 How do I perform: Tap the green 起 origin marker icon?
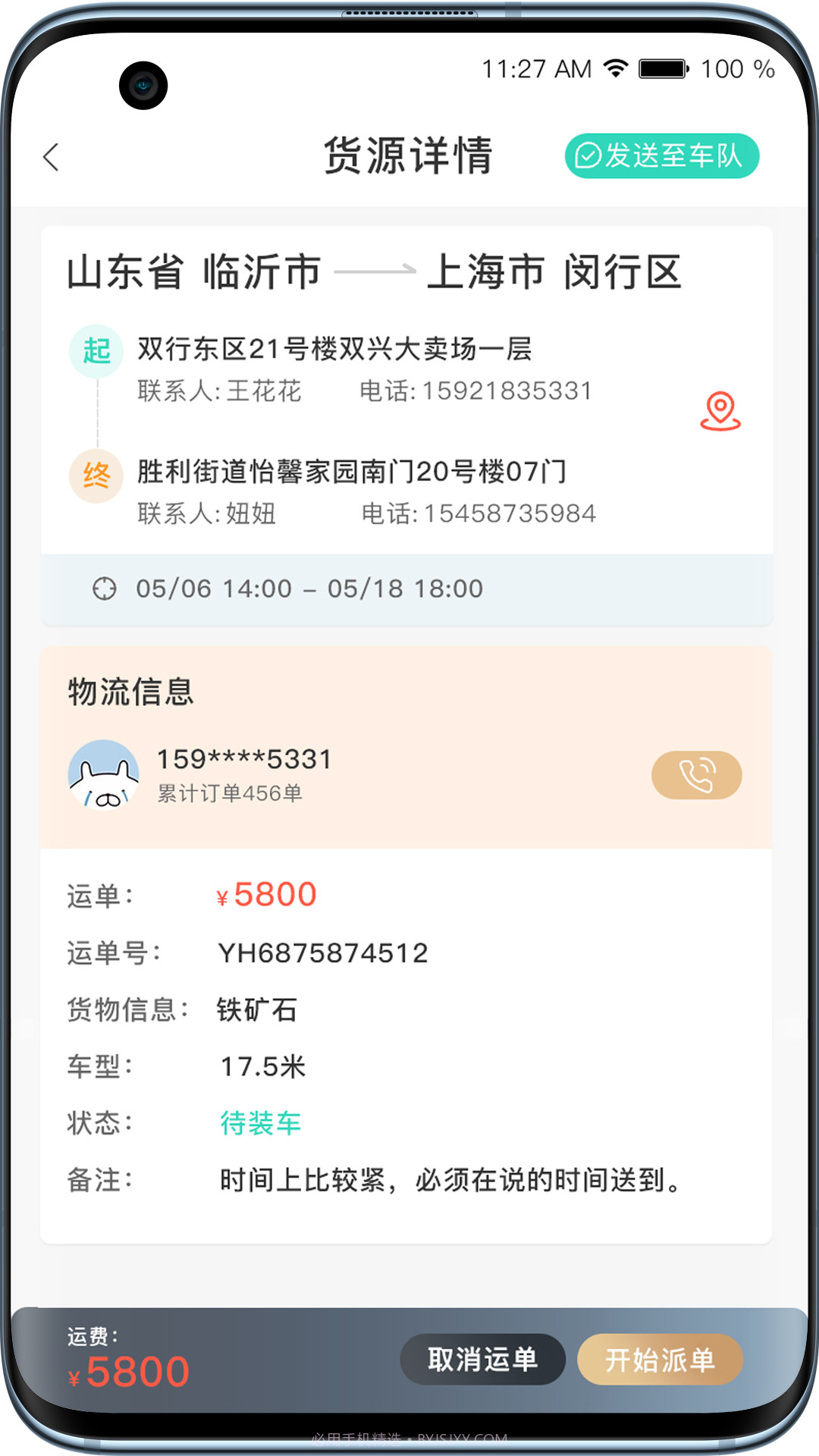point(96,350)
